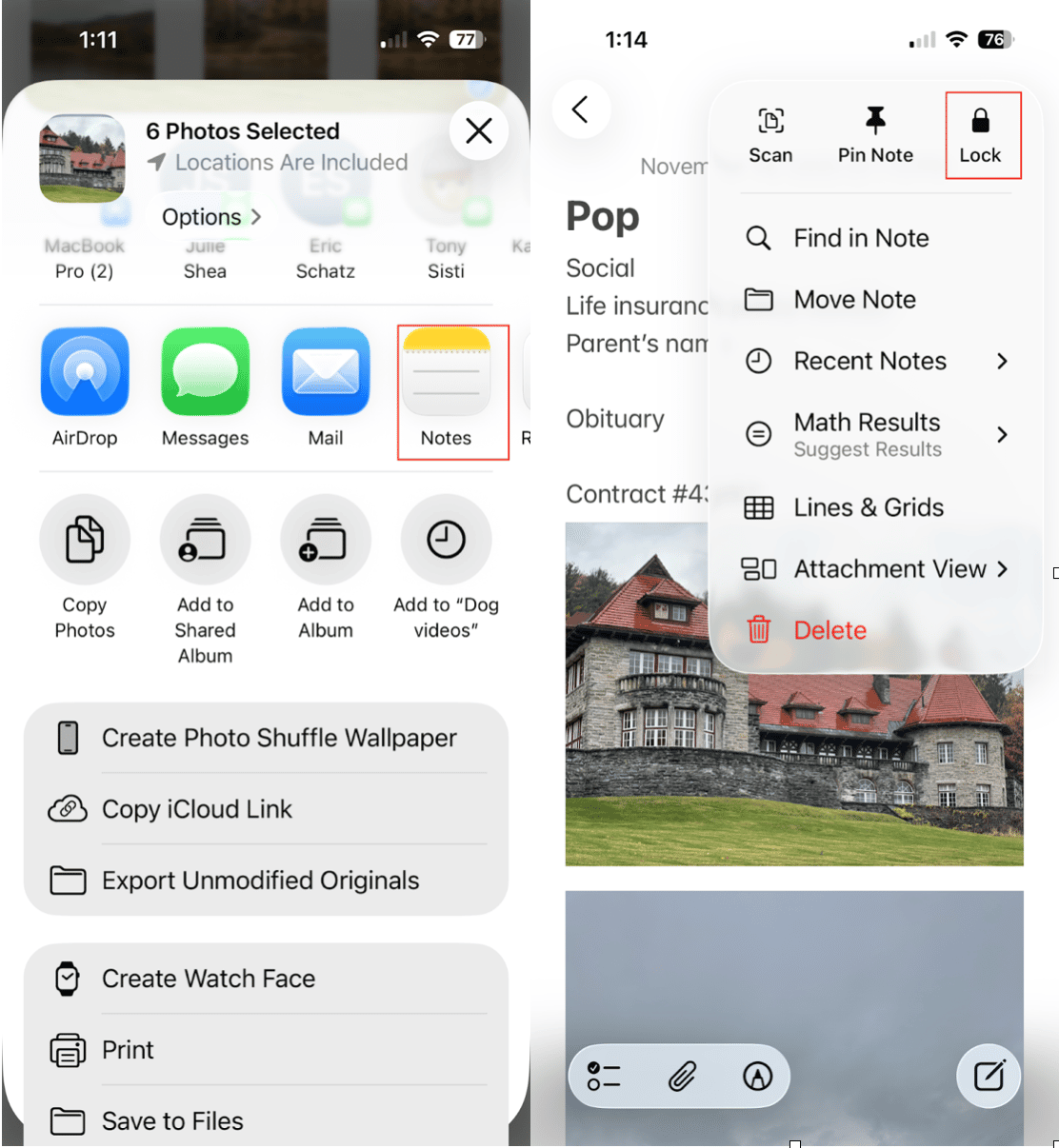The height and width of the screenshot is (1148, 1059).
Task: Share photos via Mail
Action: (x=326, y=372)
